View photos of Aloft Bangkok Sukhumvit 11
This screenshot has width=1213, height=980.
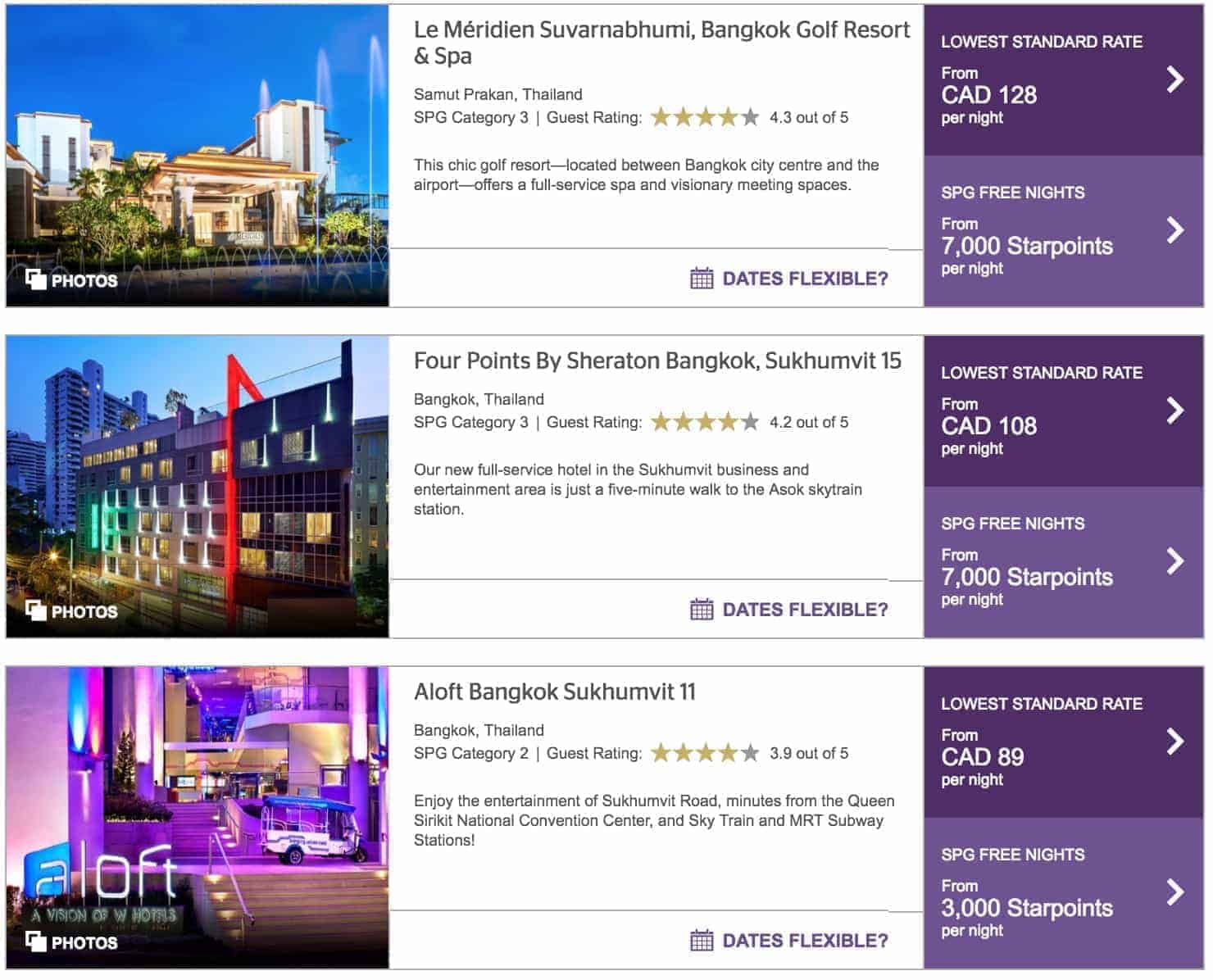point(71,942)
